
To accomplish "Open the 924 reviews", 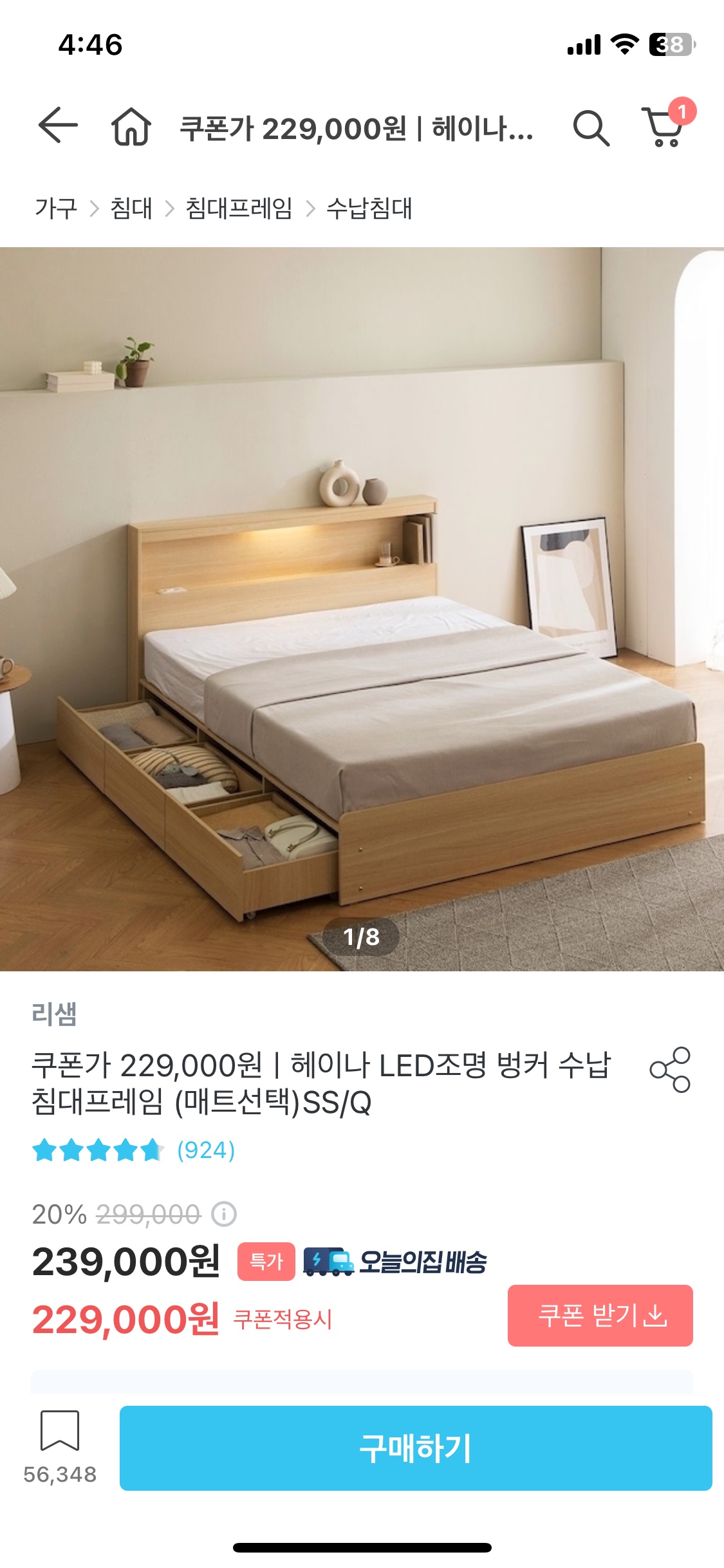I will pyautogui.click(x=206, y=1150).
